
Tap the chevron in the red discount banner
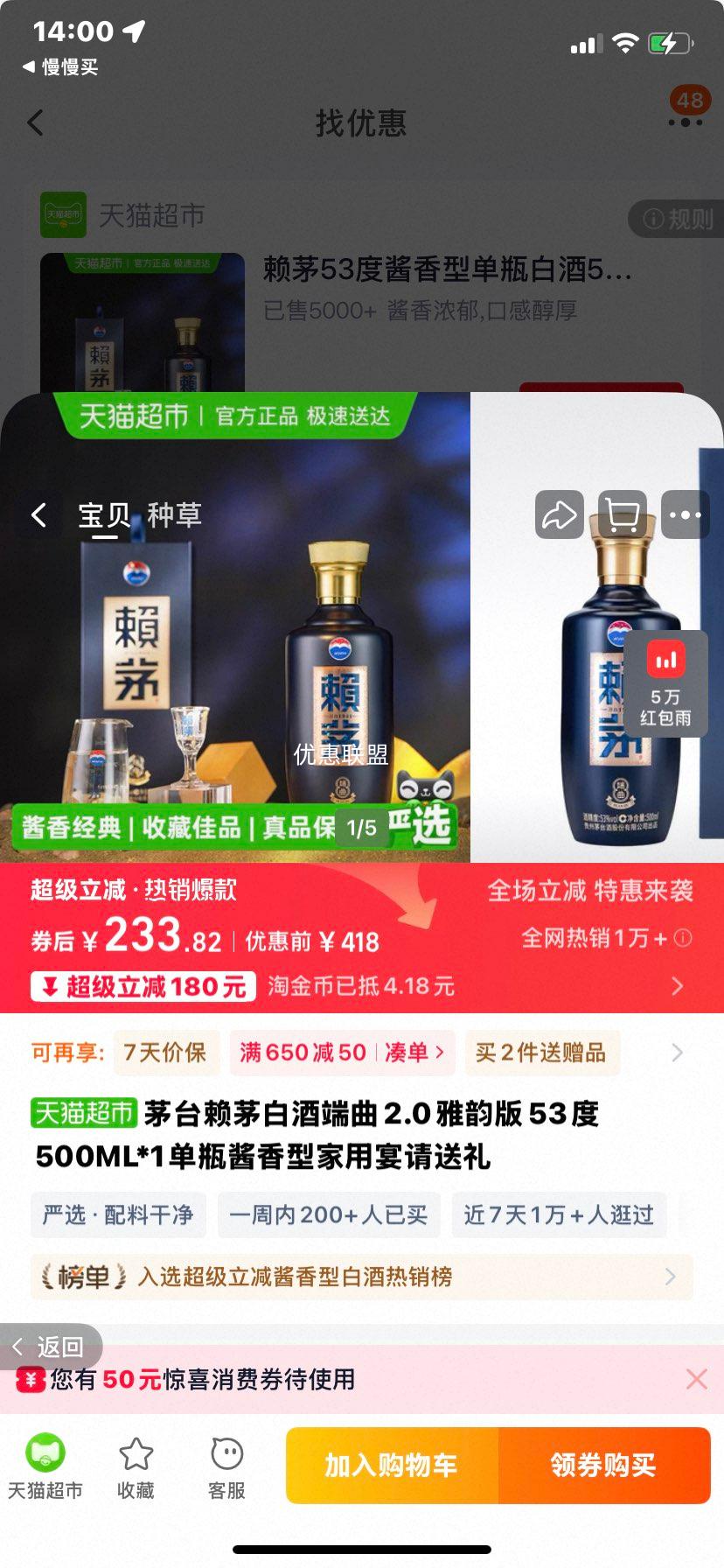(677, 986)
